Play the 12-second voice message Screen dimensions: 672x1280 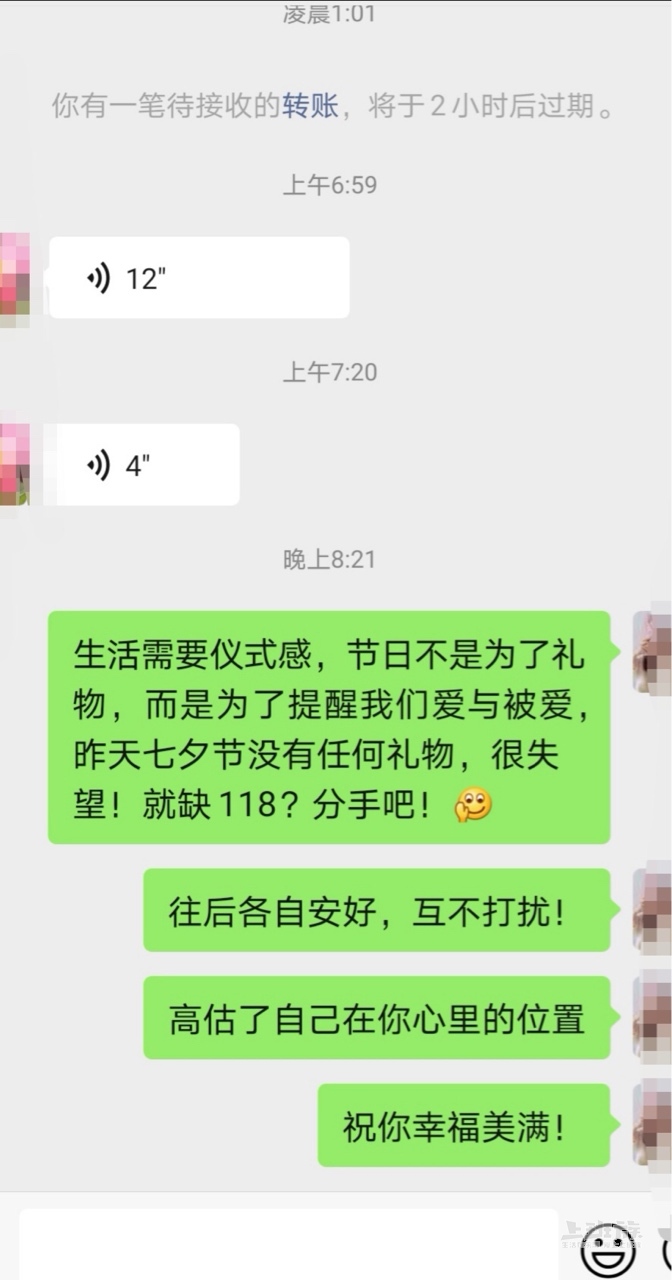(x=199, y=278)
